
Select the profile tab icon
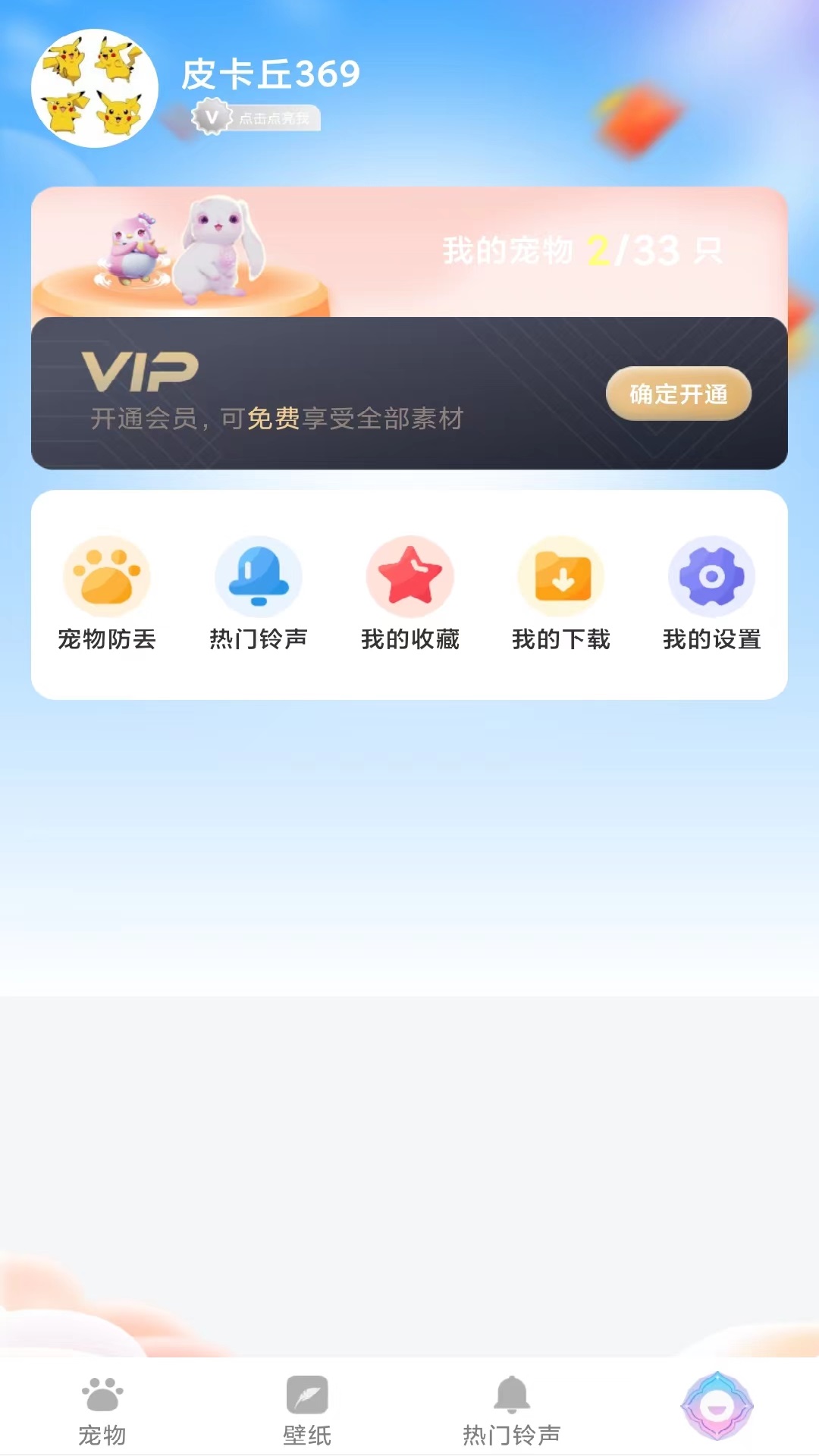(717, 1406)
